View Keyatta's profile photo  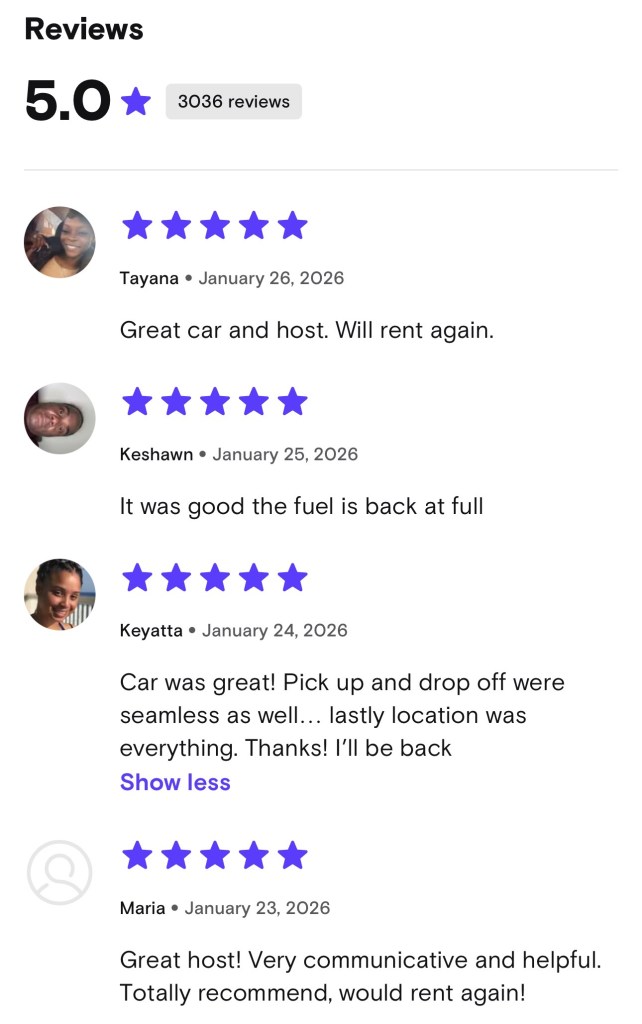pos(60,594)
